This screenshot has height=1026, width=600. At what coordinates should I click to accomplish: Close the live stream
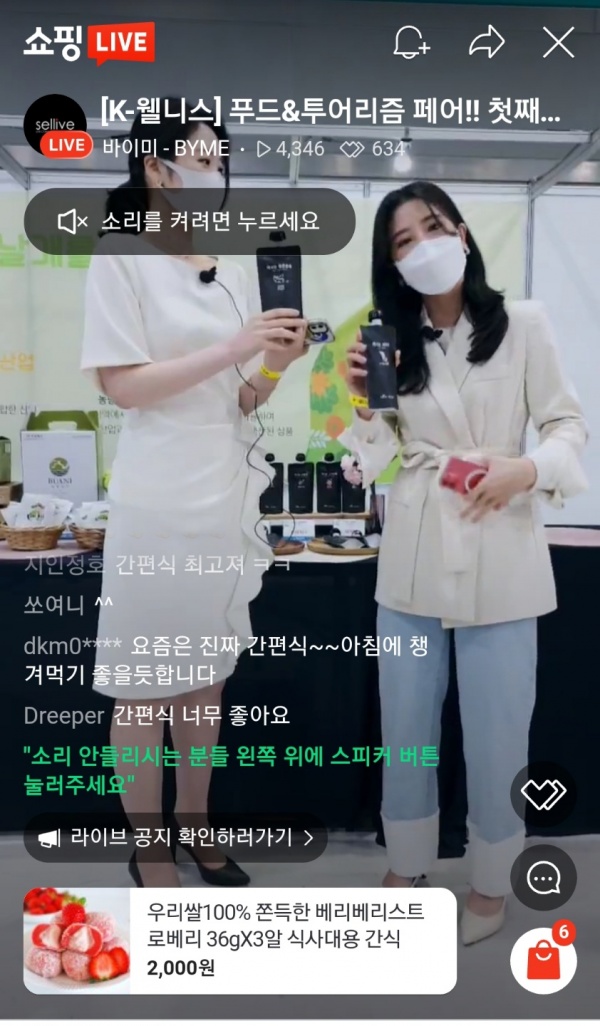pyautogui.click(x=558, y=42)
